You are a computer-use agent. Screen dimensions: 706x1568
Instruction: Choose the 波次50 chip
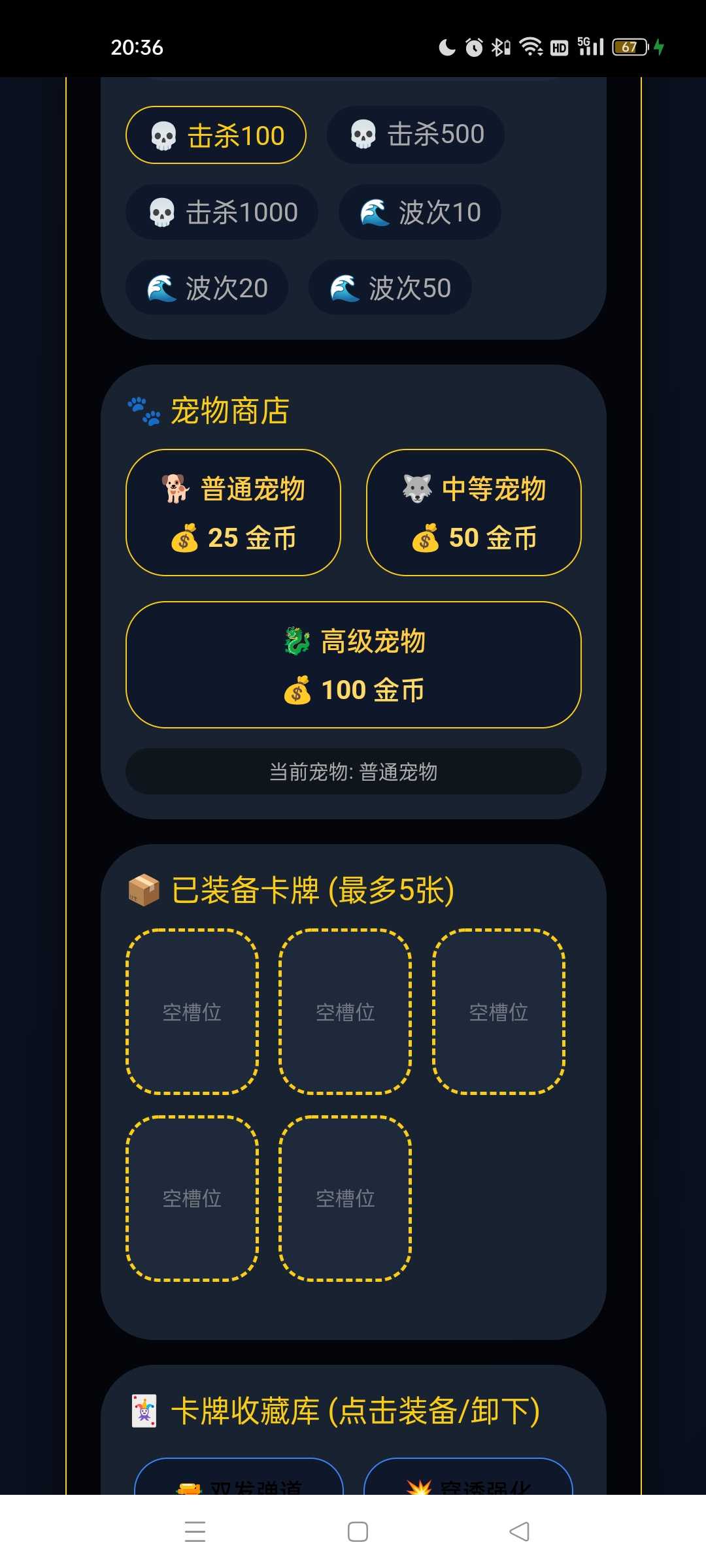pyautogui.click(x=390, y=287)
